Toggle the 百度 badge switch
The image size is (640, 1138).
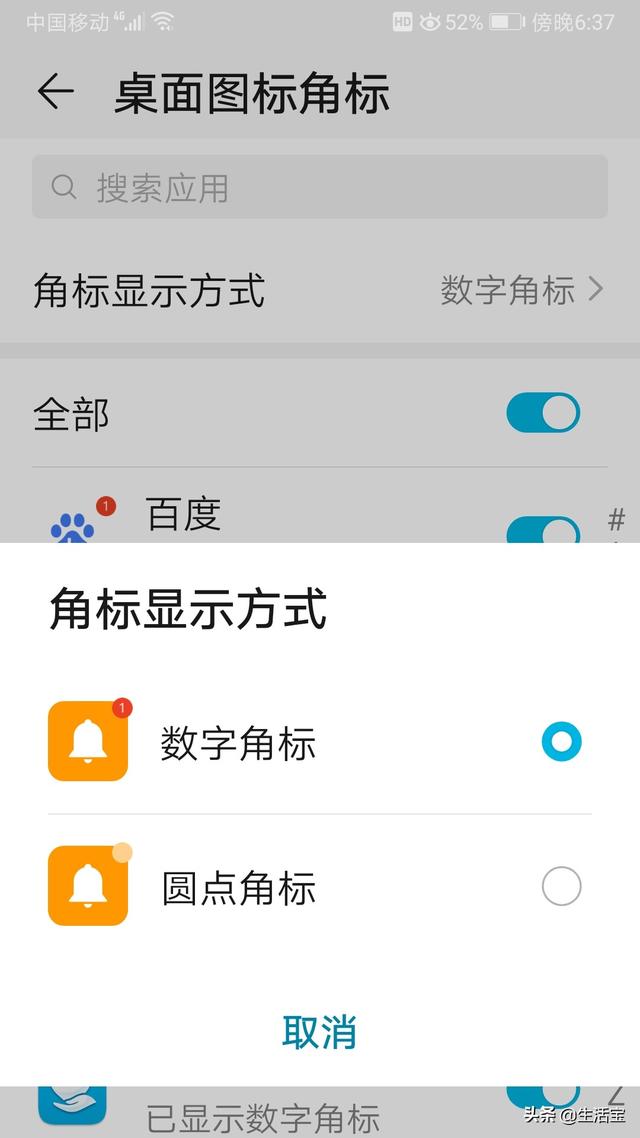click(x=543, y=531)
